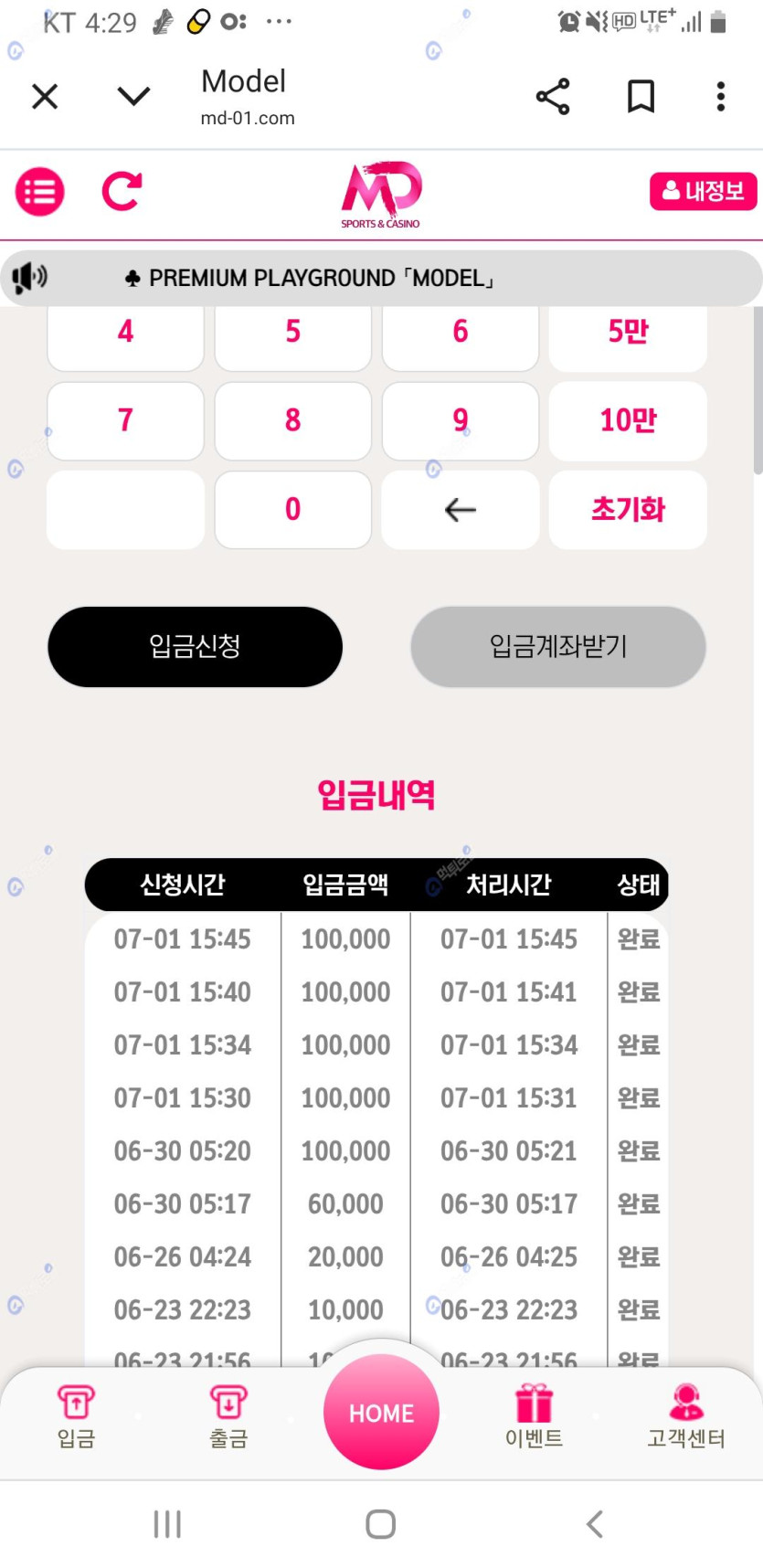Return to HOME via center button
The width and height of the screenshot is (763, 1568).
tap(381, 1412)
